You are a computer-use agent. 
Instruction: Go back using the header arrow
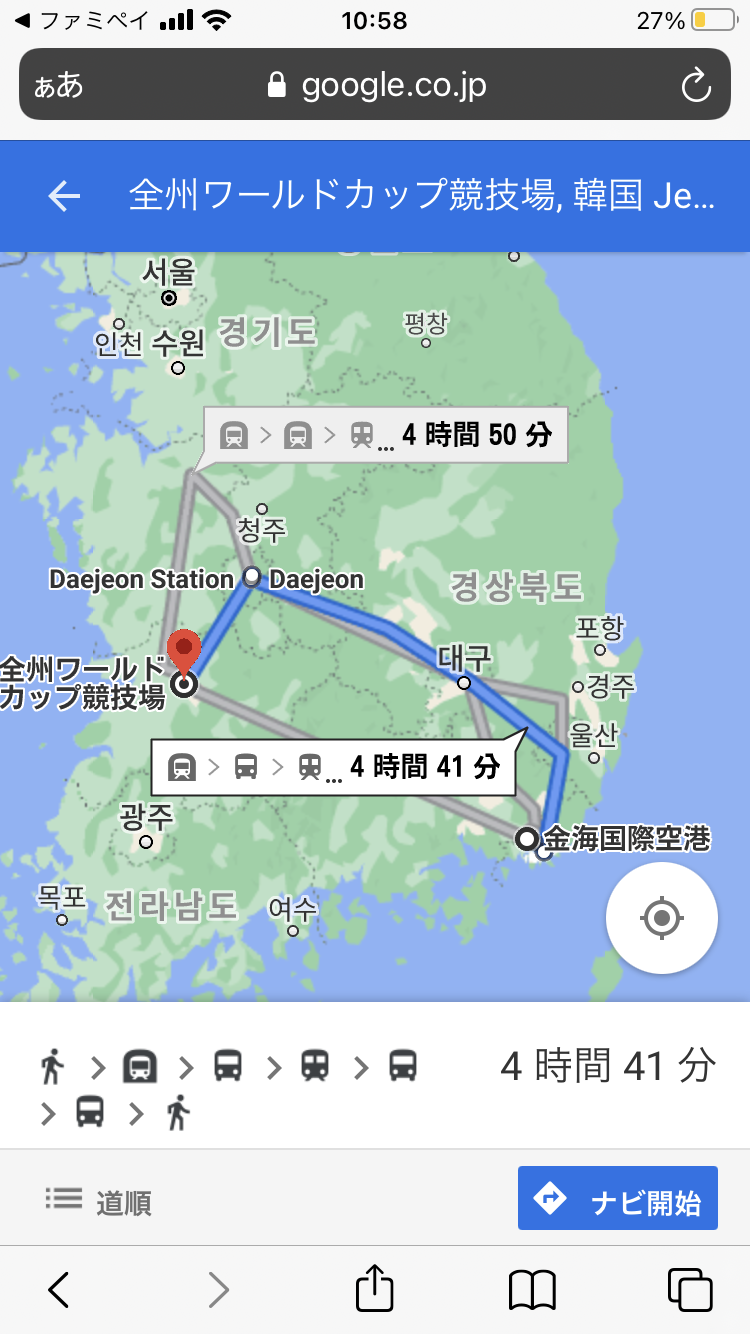[x=65, y=197]
